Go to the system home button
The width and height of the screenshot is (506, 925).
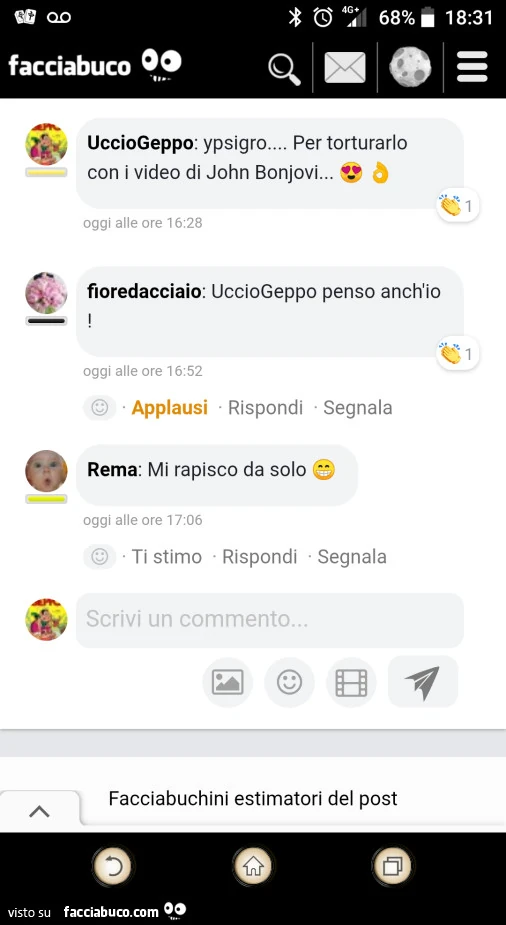pos(253,866)
